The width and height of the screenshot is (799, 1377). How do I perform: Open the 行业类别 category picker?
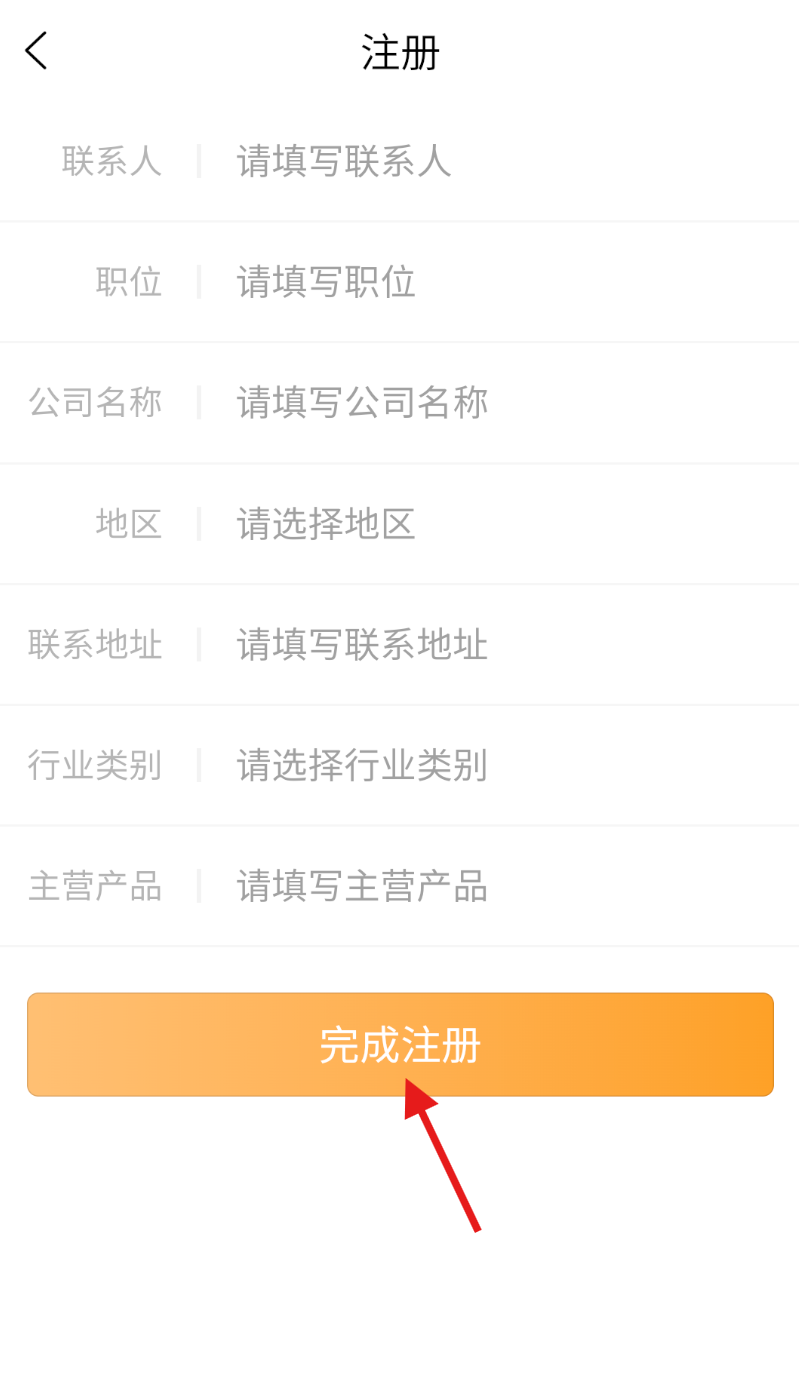click(x=500, y=766)
